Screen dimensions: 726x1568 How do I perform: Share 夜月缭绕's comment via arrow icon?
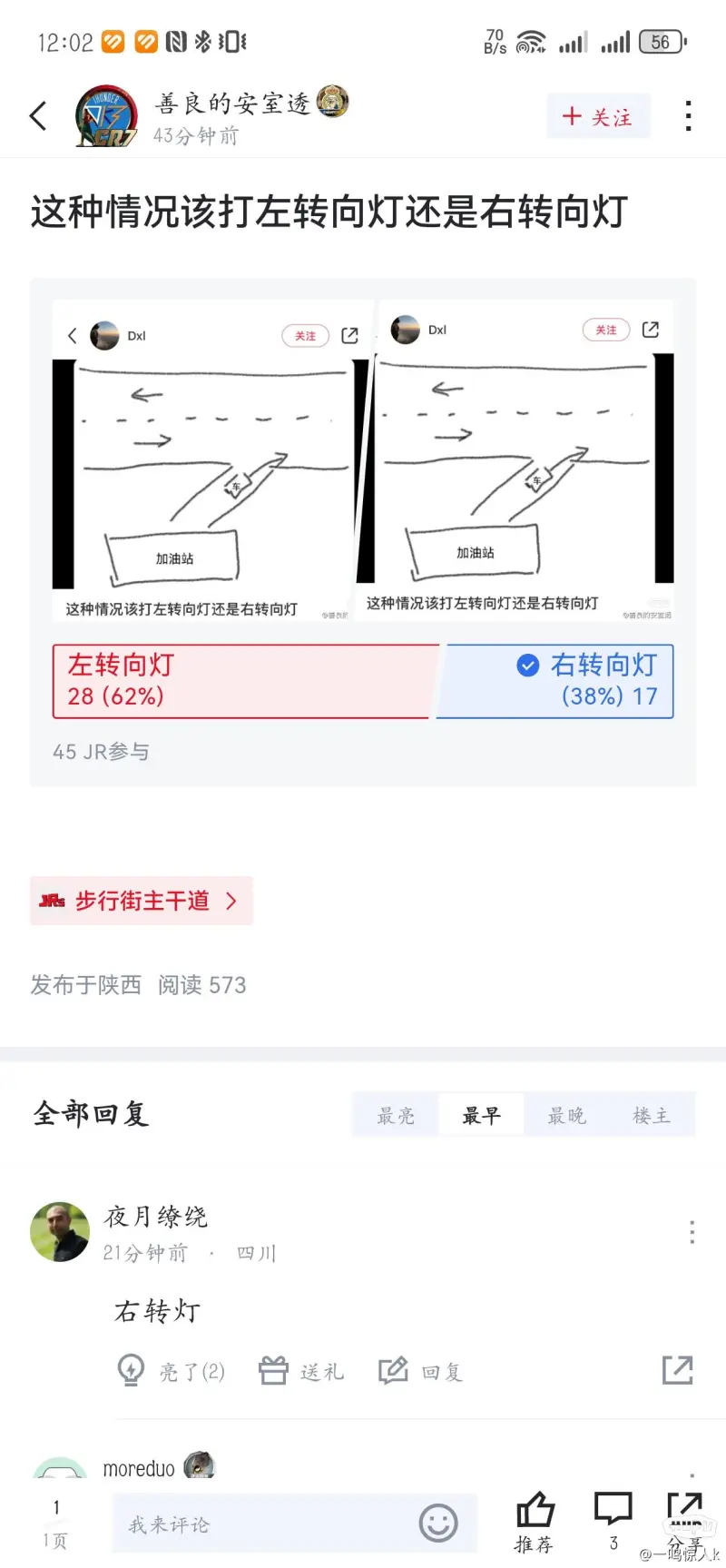click(x=677, y=1370)
